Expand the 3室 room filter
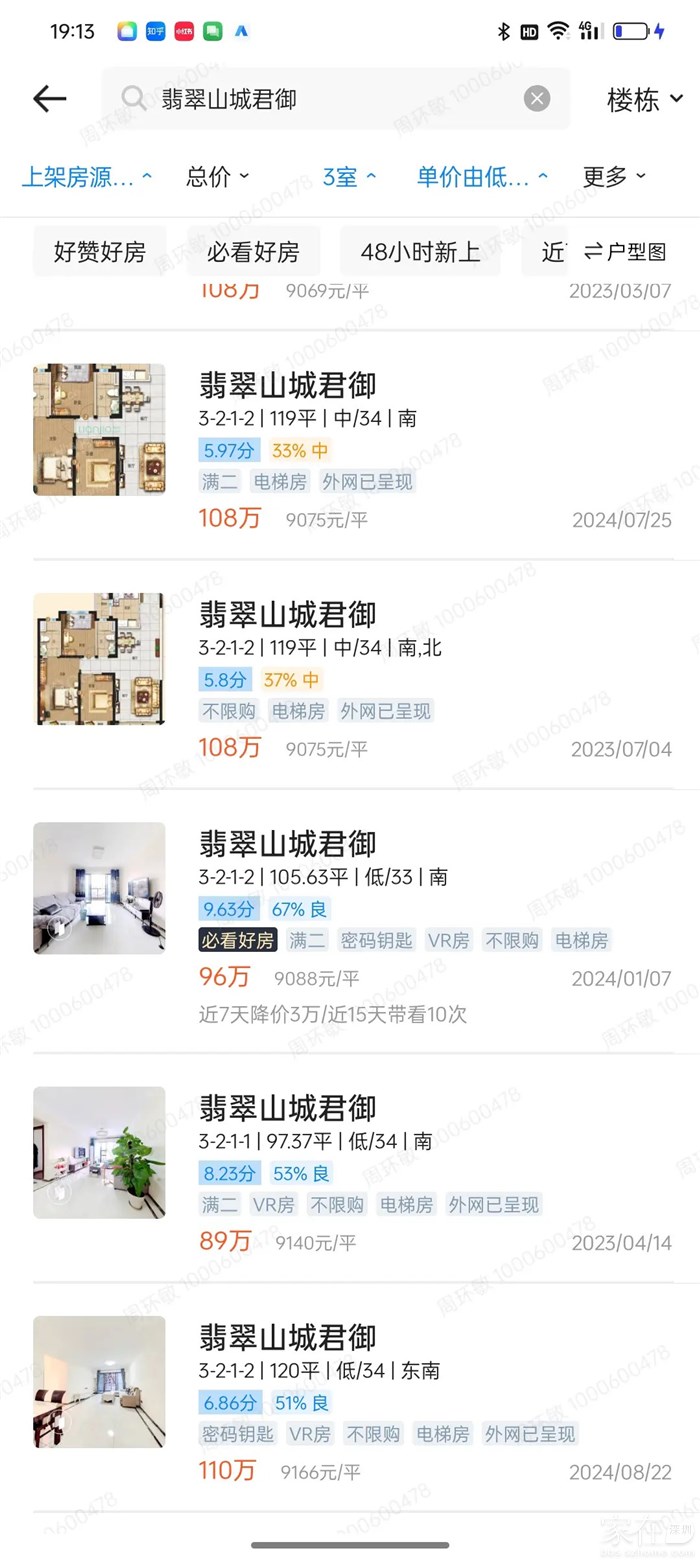The width and height of the screenshot is (700, 1560). [349, 178]
